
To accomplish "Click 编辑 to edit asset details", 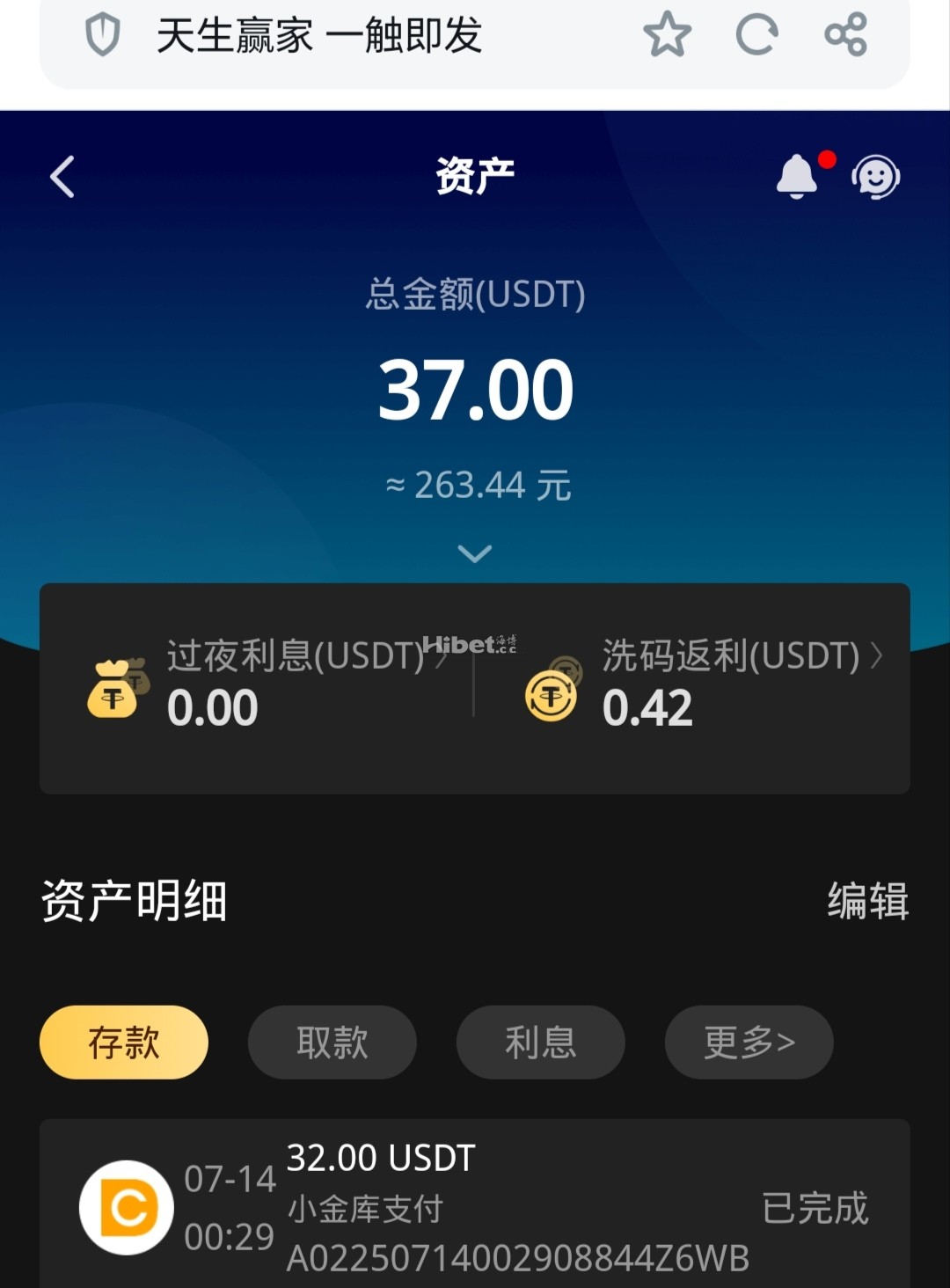I will [867, 900].
